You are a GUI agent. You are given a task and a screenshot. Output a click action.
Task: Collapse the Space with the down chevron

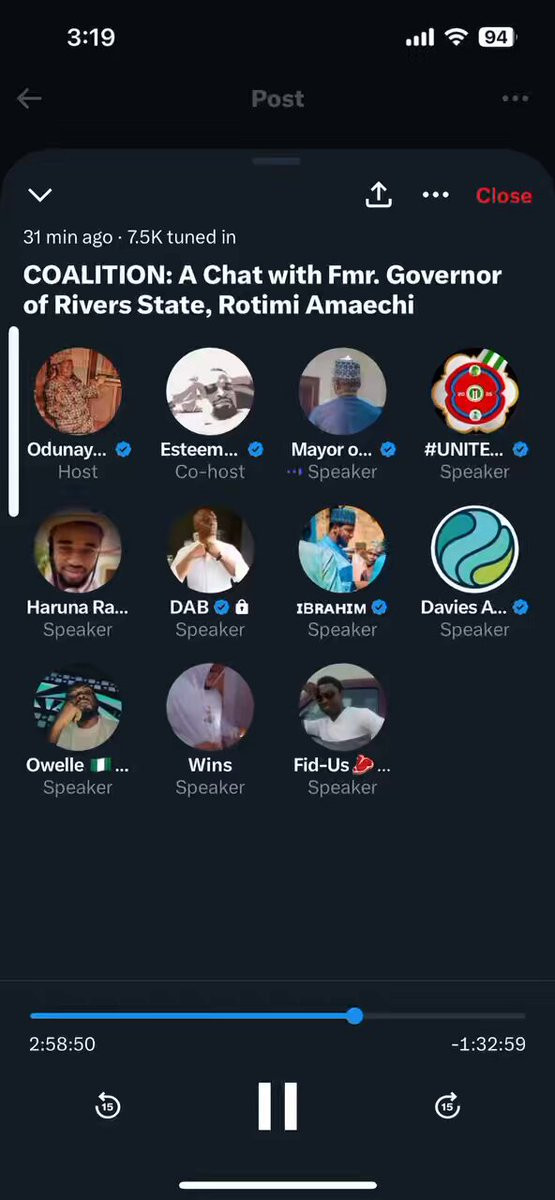[40, 195]
